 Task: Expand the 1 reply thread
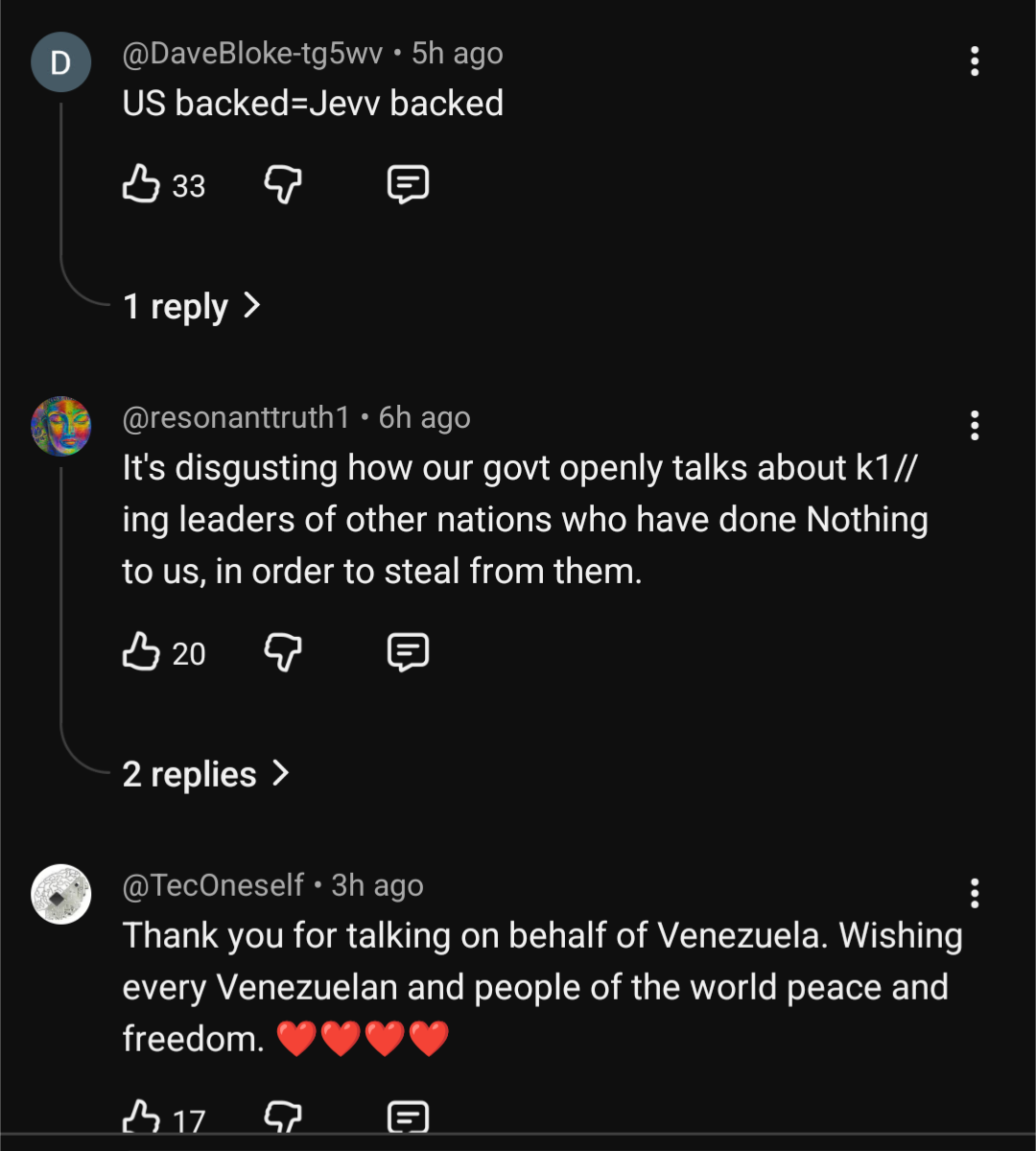(192, 307)
